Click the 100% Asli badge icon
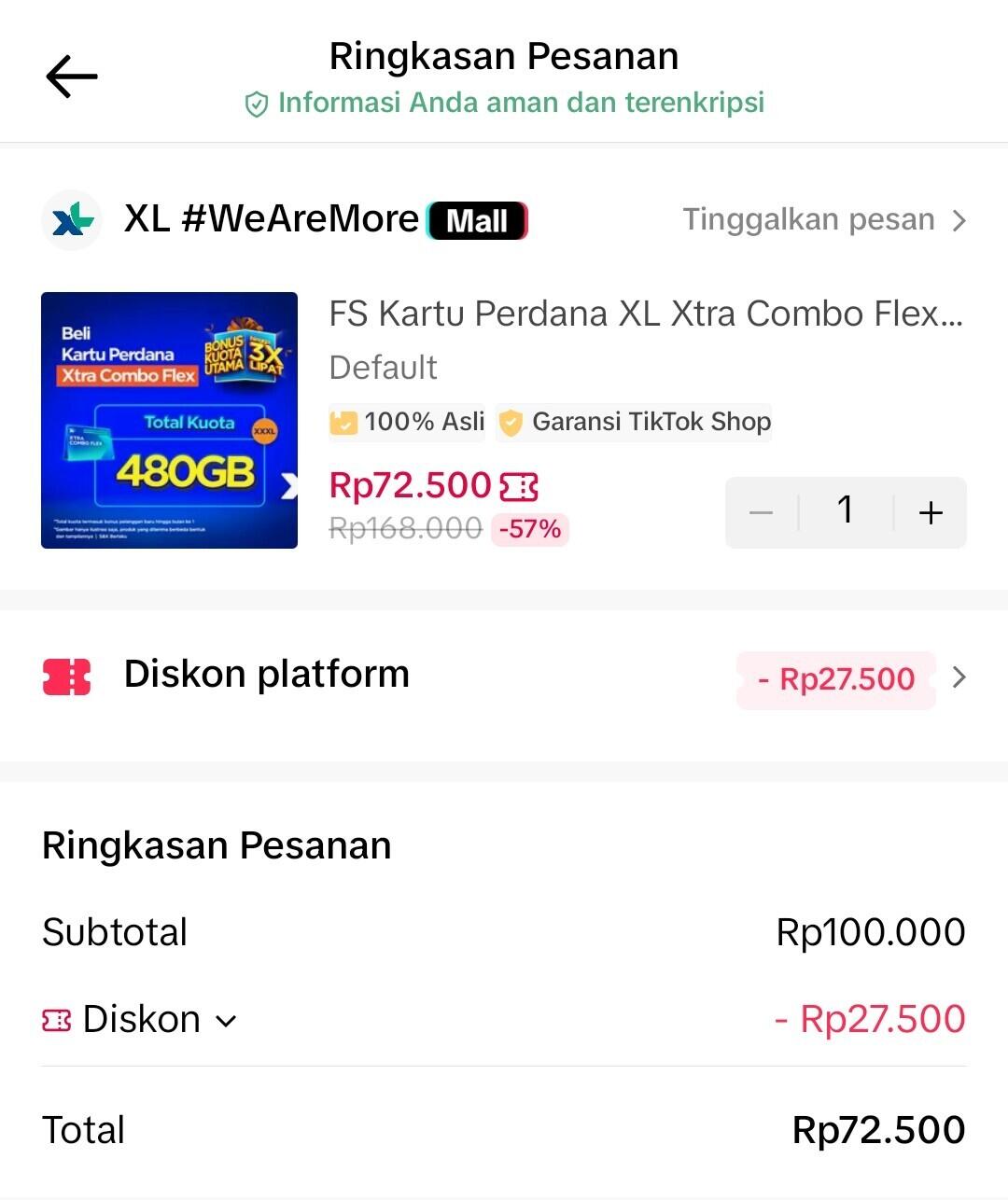The height and width of the screenshot is (1200, 1008). [345, 422]
